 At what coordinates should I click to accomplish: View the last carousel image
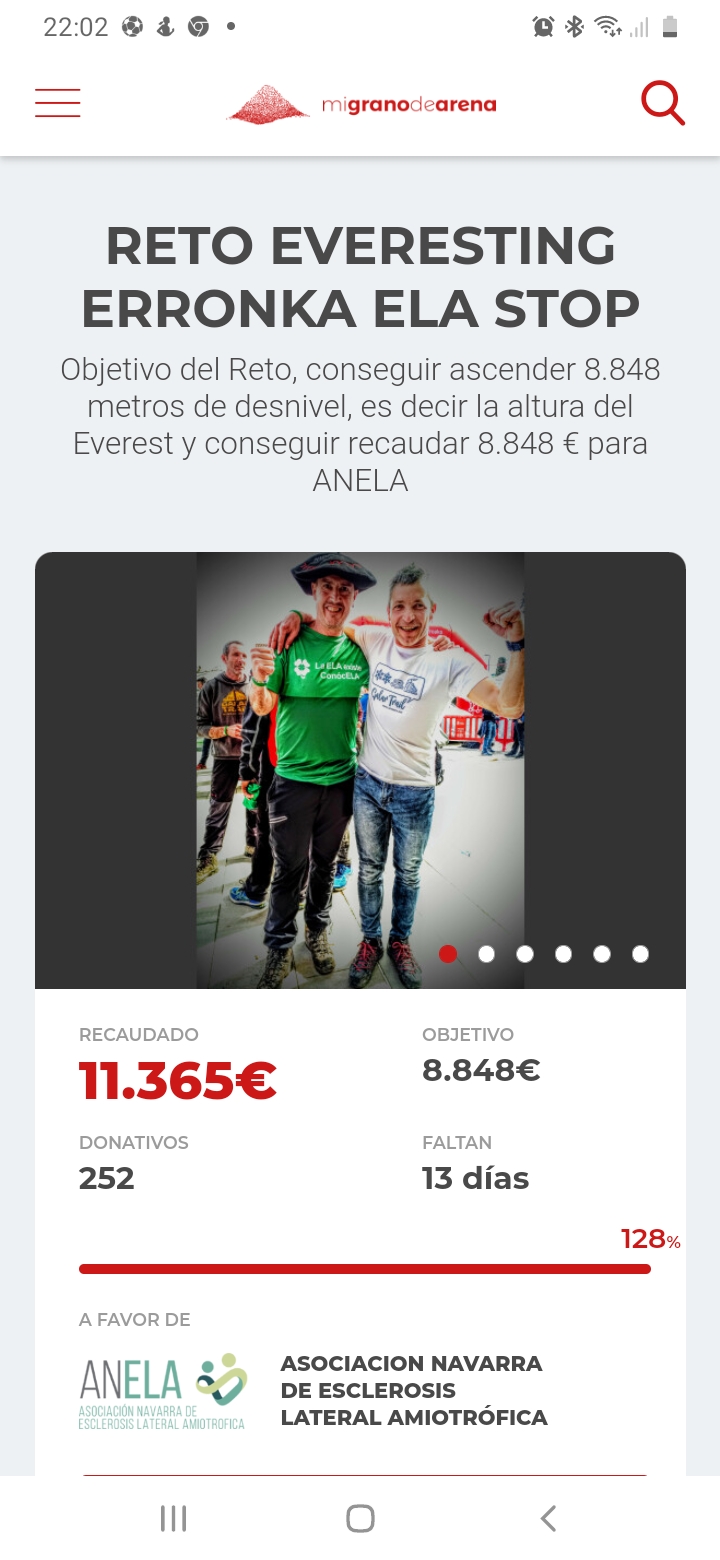[640, 954]
